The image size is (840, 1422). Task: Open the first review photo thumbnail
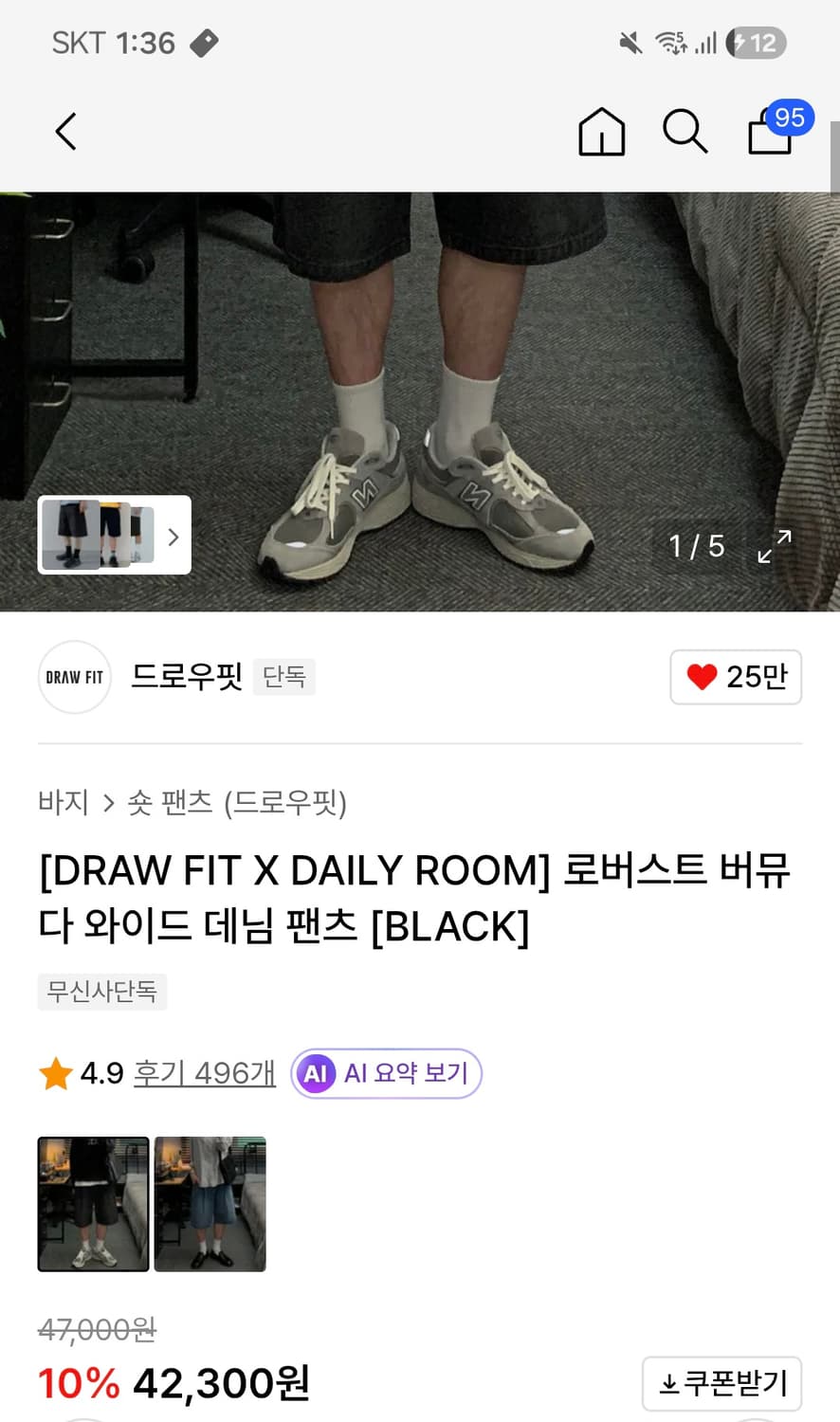(x=93, y=1204)
